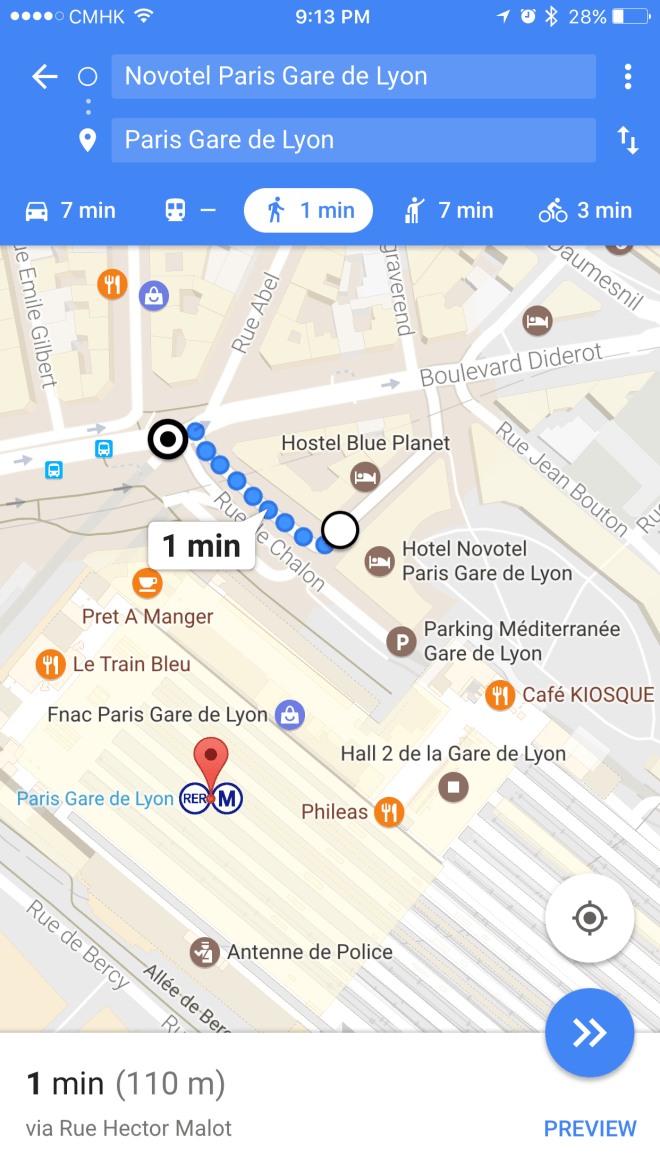Swap origin and destination
This screenshot has height=1173, width=660.
coord(628,140)
